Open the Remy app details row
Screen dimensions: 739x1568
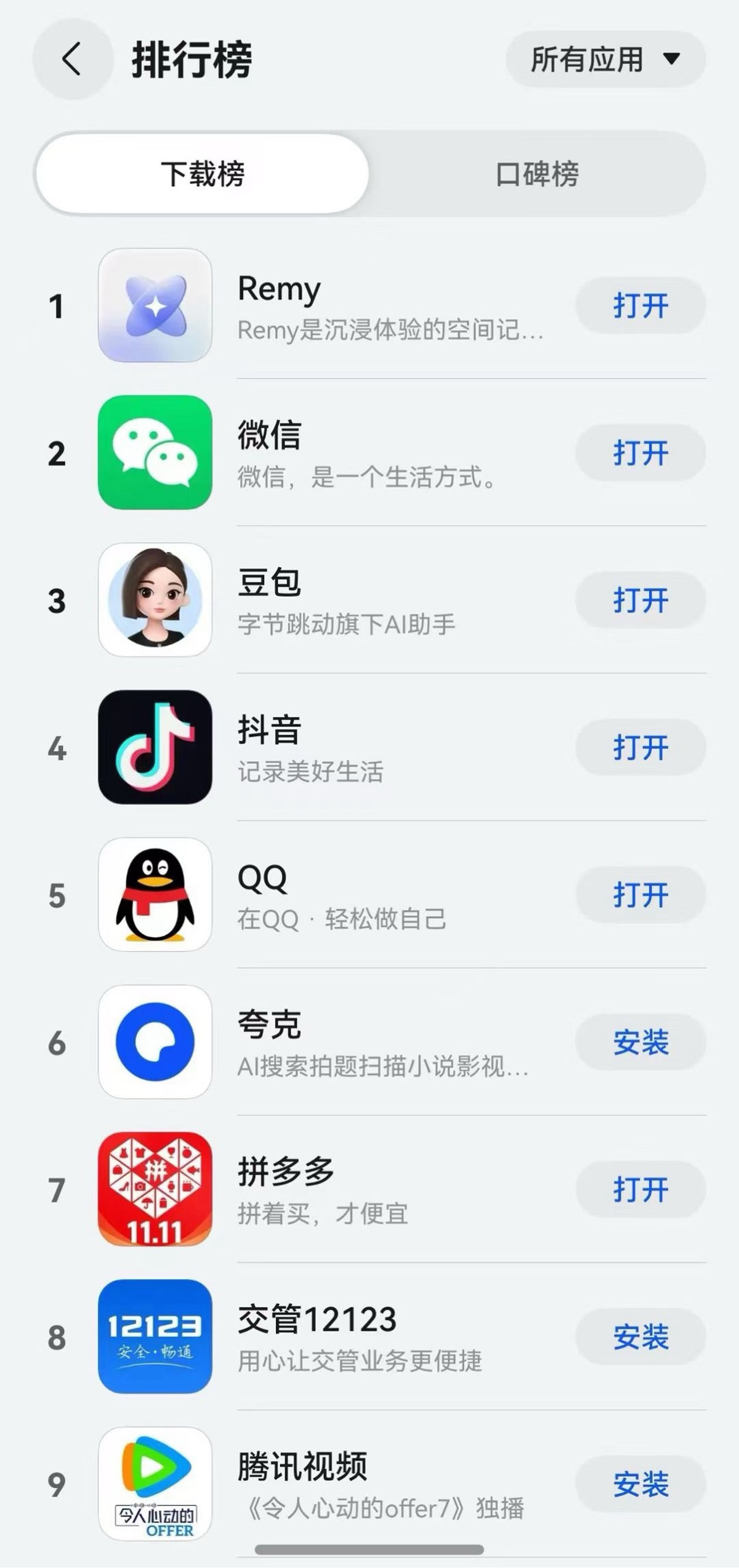(369, 306)
